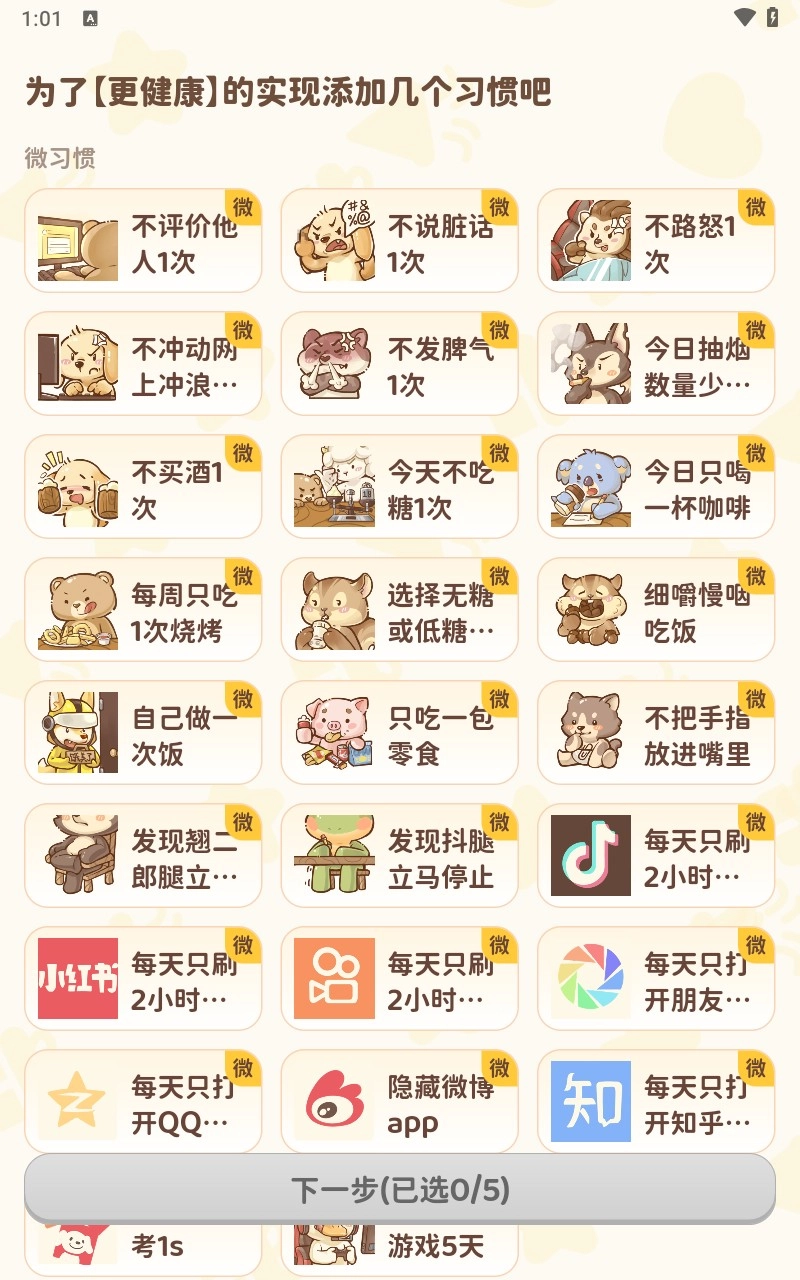Add the 选择无糖或低糖 habit card
The width and height of the screenshot is (800, 1280).
399,610
